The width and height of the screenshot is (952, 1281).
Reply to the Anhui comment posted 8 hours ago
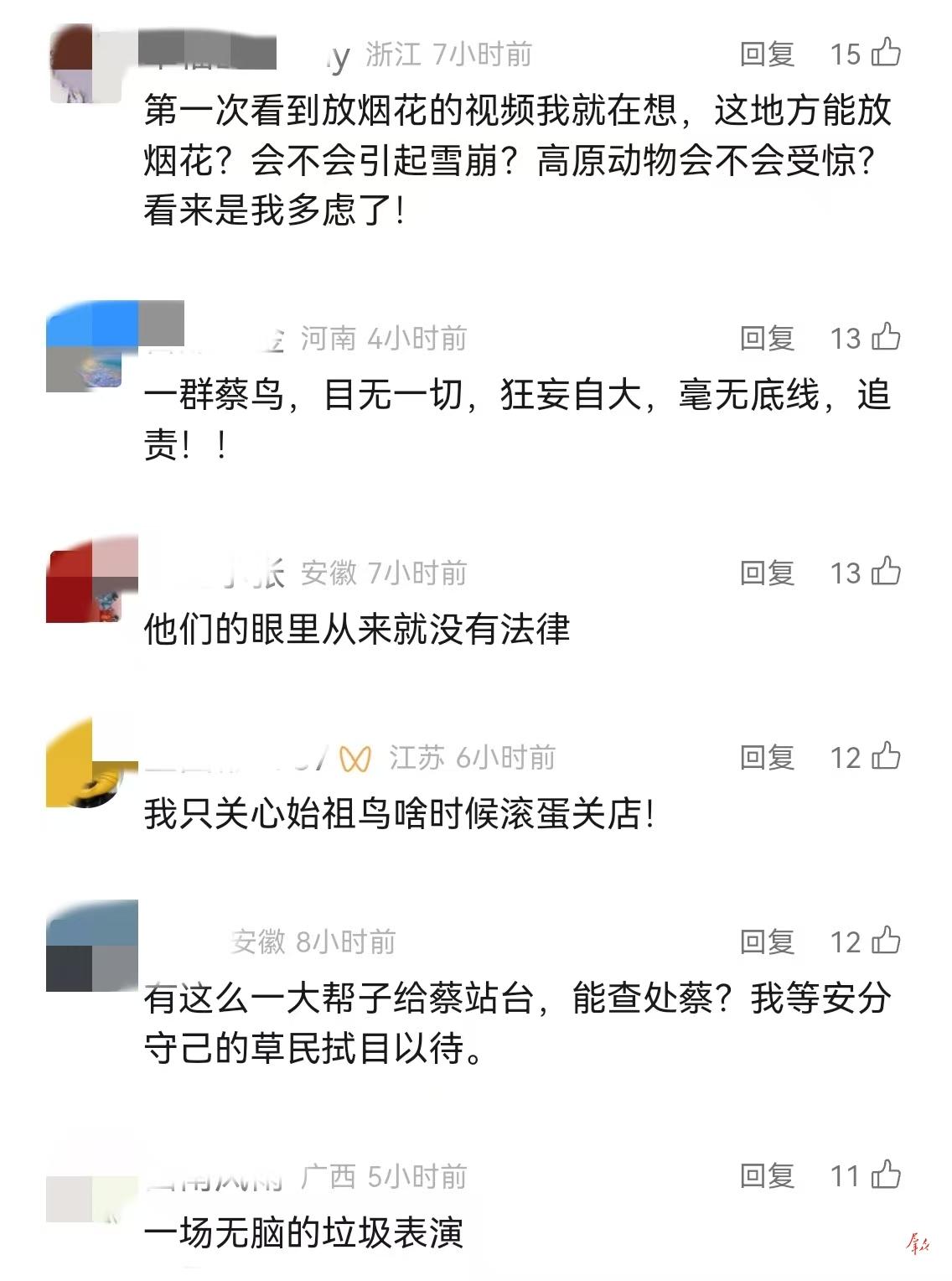[x=766, y=942]
